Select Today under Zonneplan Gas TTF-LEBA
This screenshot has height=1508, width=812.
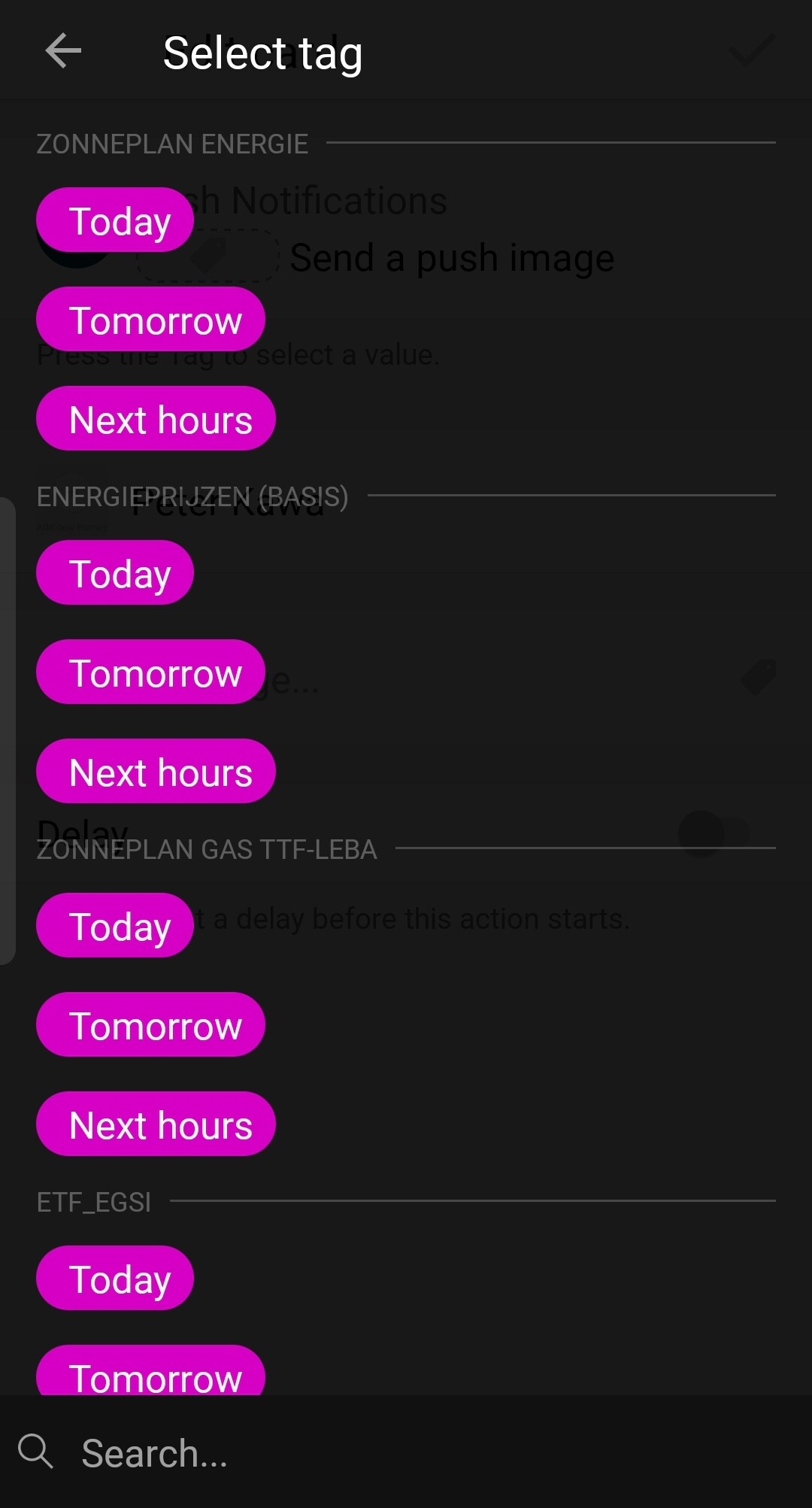pyautogui.click(x=115, y=926)
